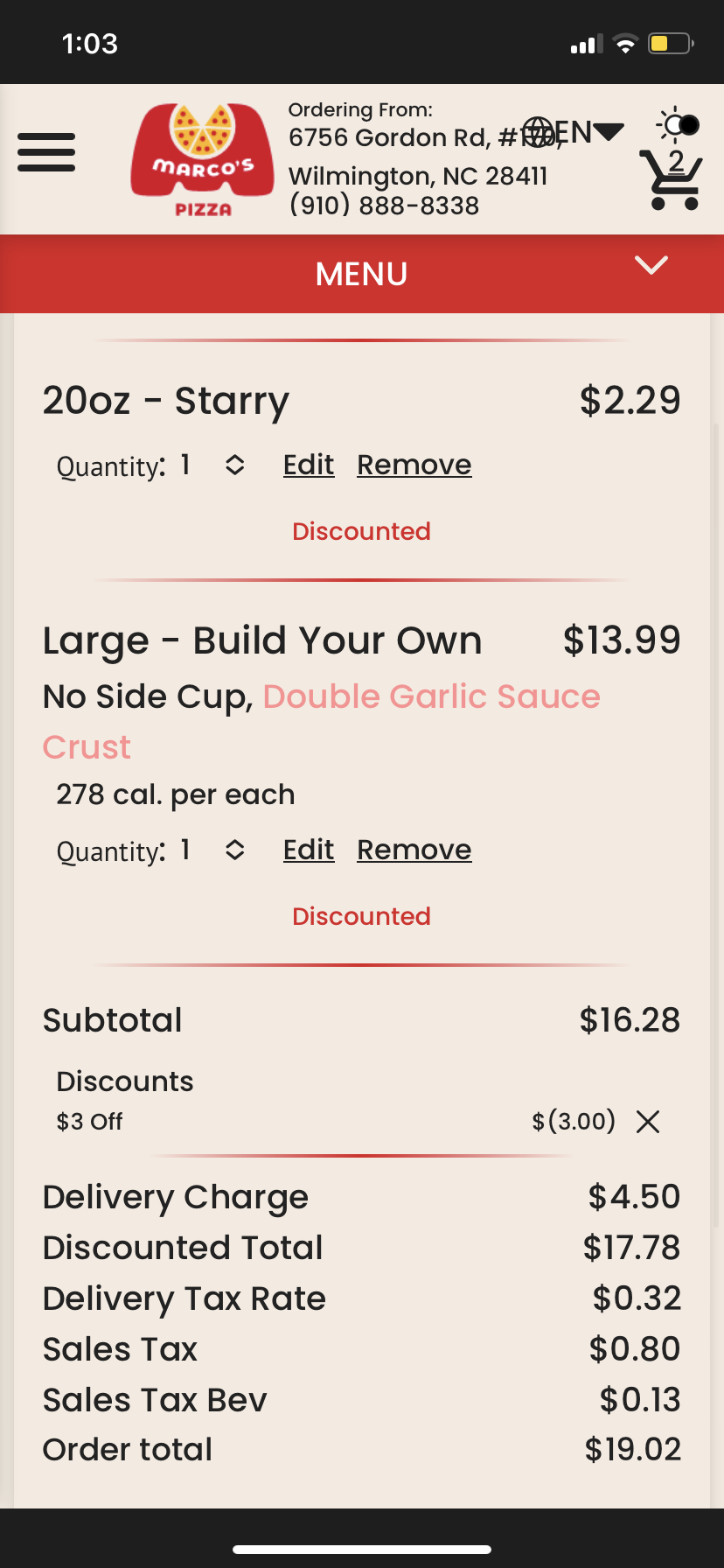This screenshot has width=724, height=1568.
Task: Edit the Large Build Your Own pizza
Action: pos(308,850)
